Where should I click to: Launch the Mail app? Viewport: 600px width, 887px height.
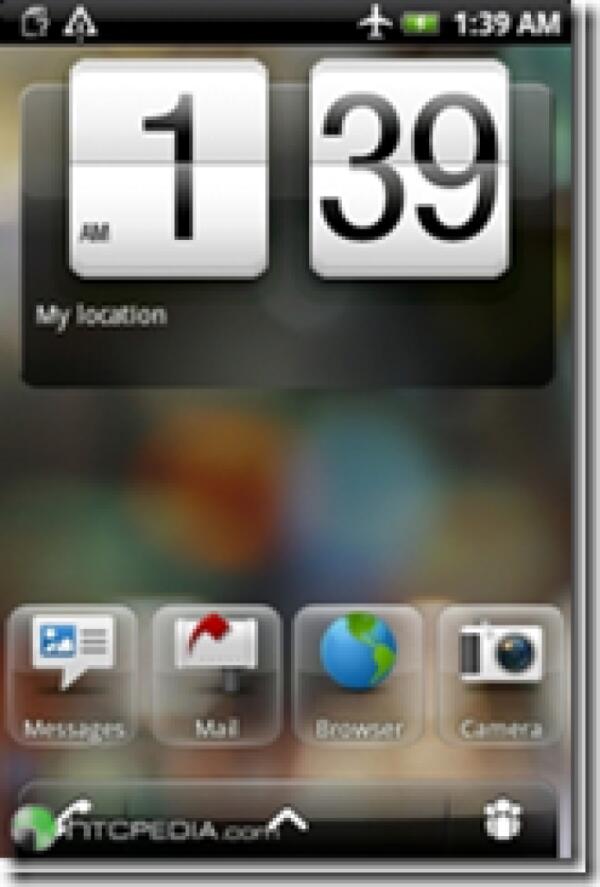click(x=216, y=672)
